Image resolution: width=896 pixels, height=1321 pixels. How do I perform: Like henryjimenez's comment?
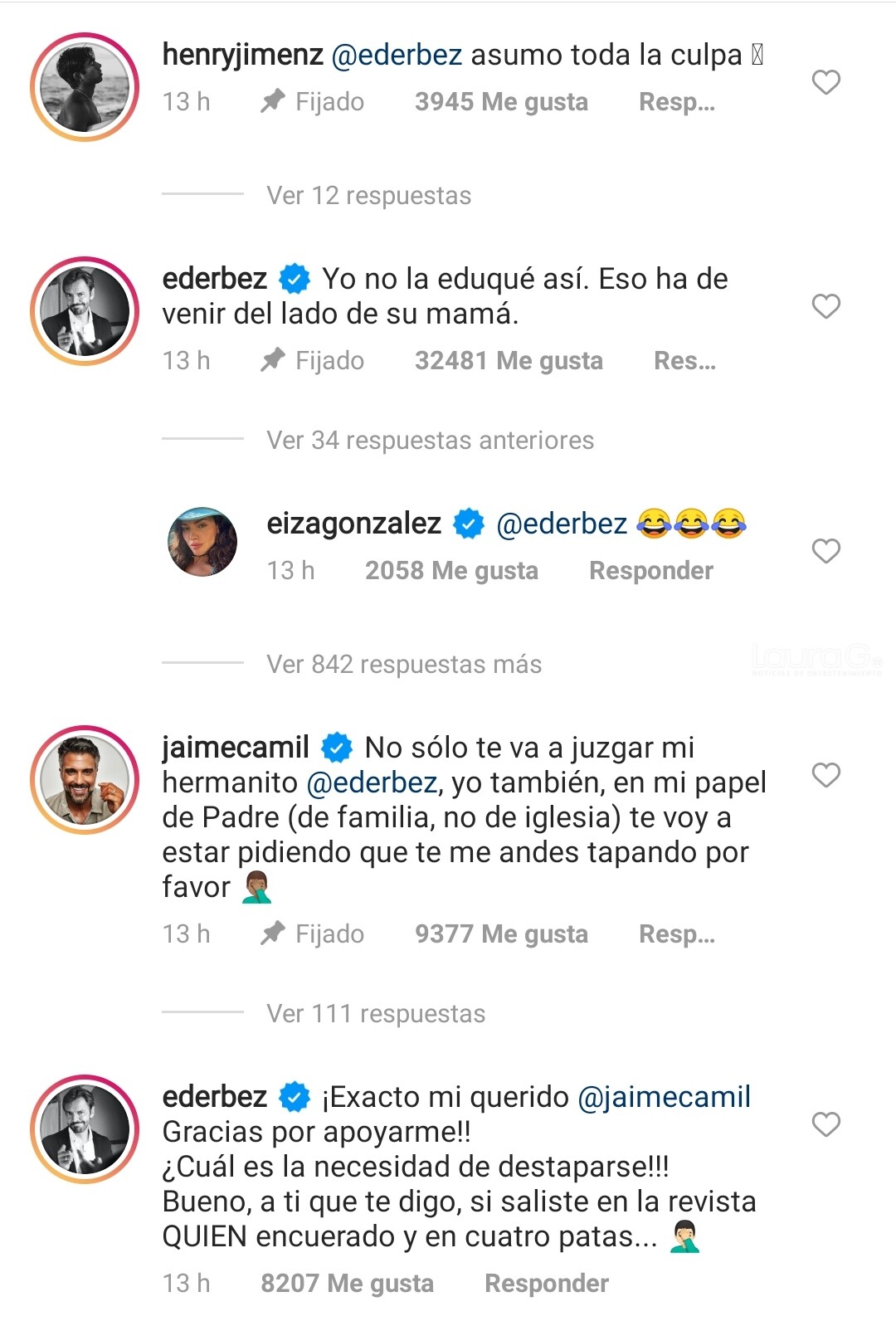tap(825, 82)
